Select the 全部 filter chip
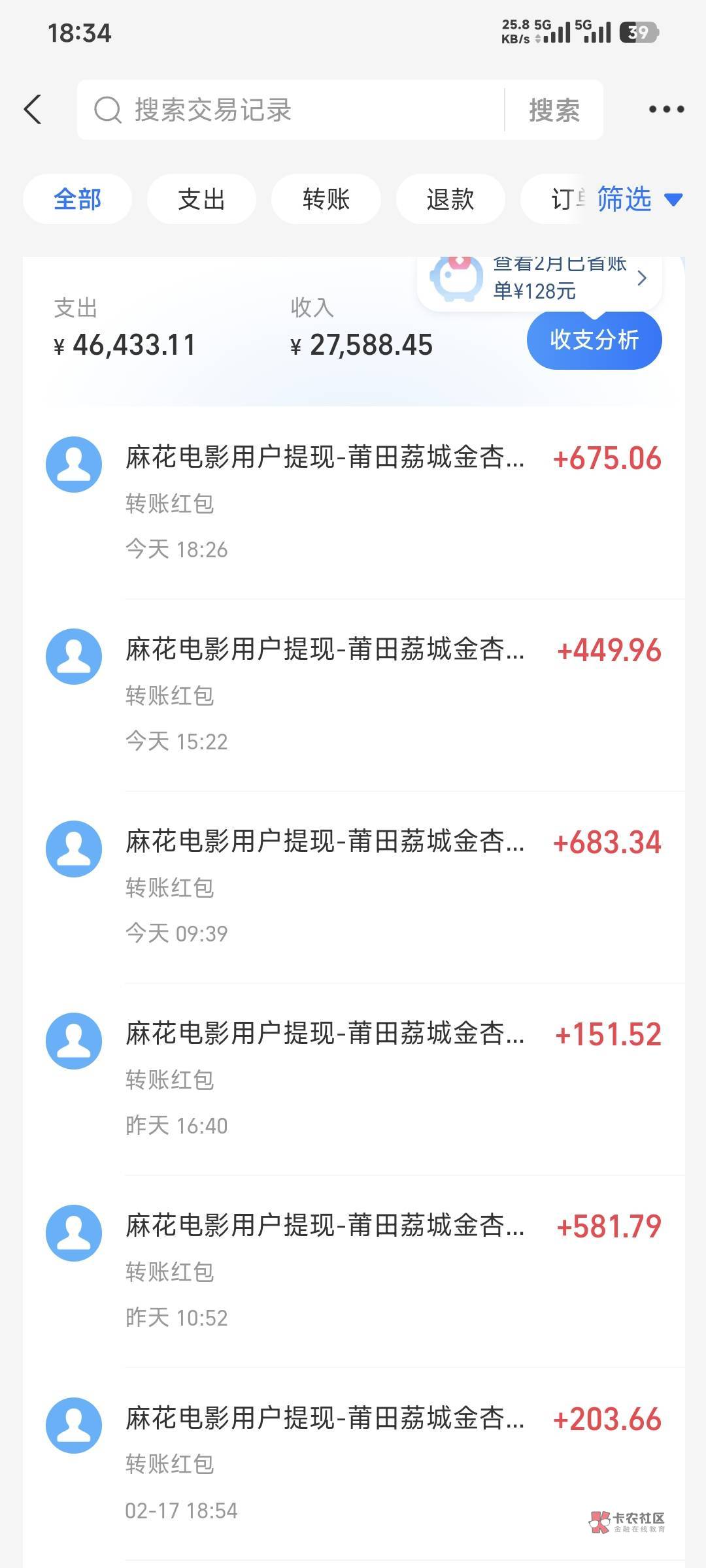Screen dimensions: 706x1568 point(77,199)
